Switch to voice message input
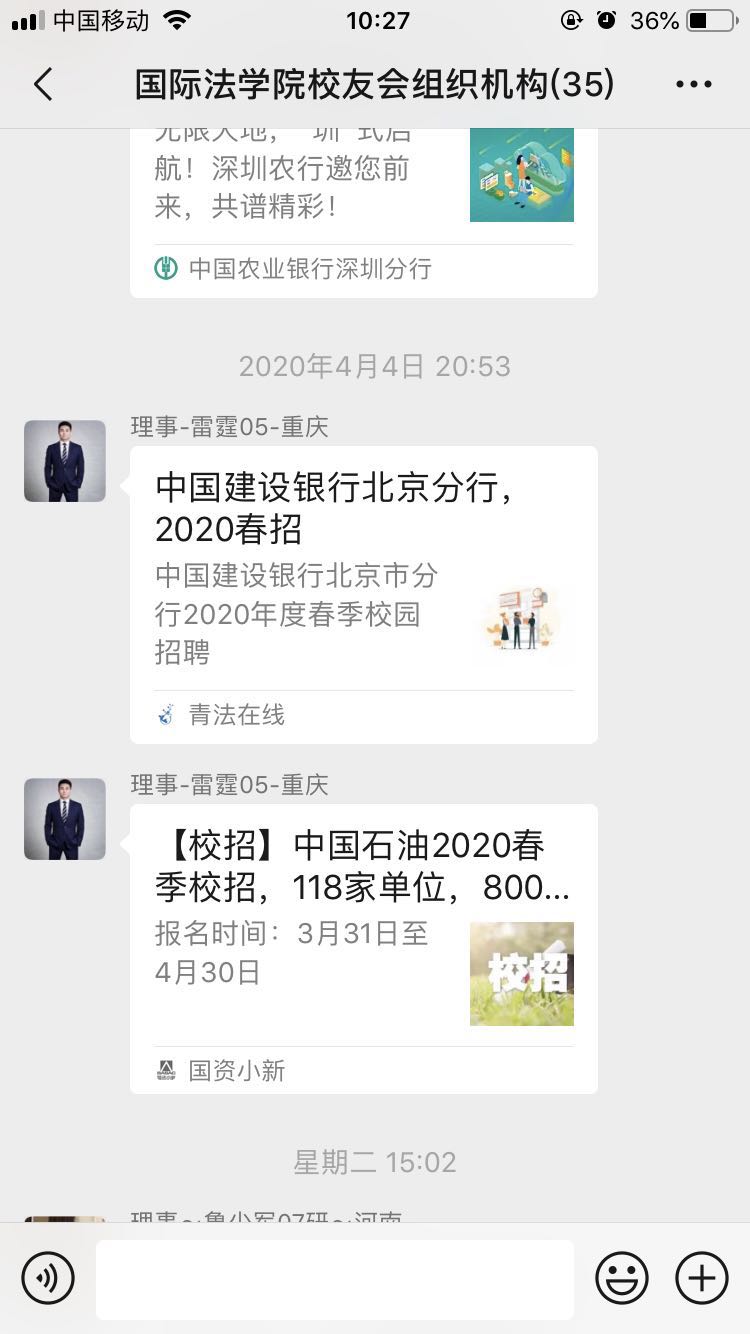 click(48, 1278)
